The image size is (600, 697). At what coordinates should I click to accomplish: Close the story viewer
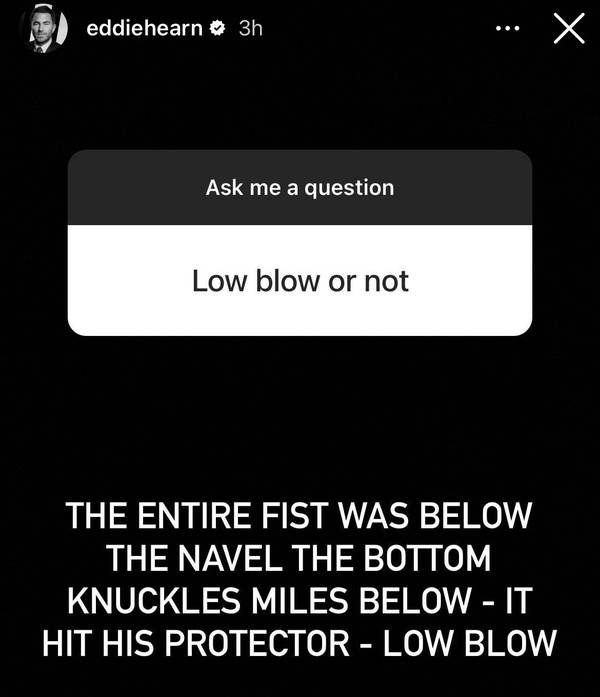(x=568, y=29)
